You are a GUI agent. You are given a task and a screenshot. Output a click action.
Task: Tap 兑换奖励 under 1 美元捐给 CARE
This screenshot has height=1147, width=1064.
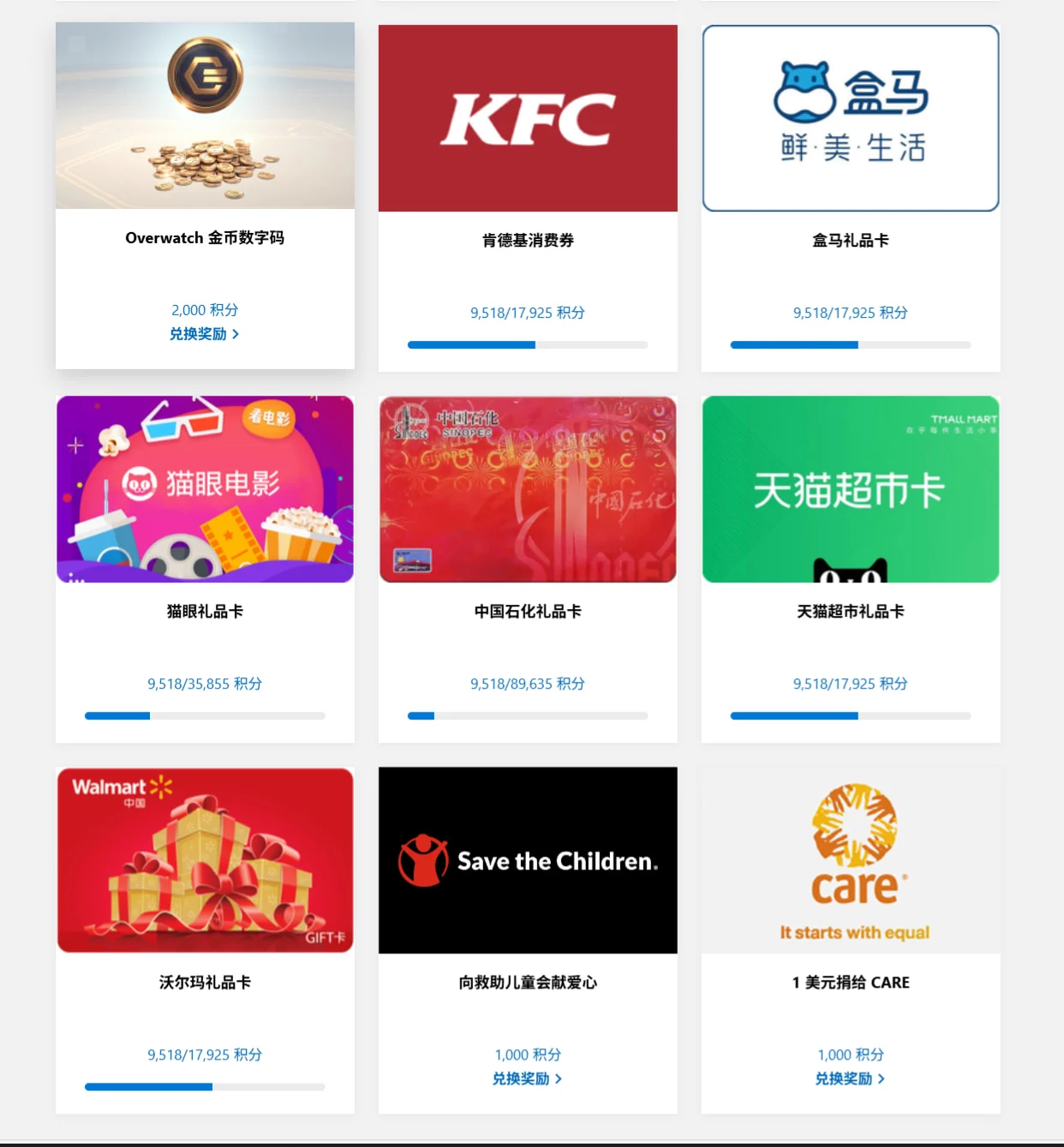click(850, 1078)
